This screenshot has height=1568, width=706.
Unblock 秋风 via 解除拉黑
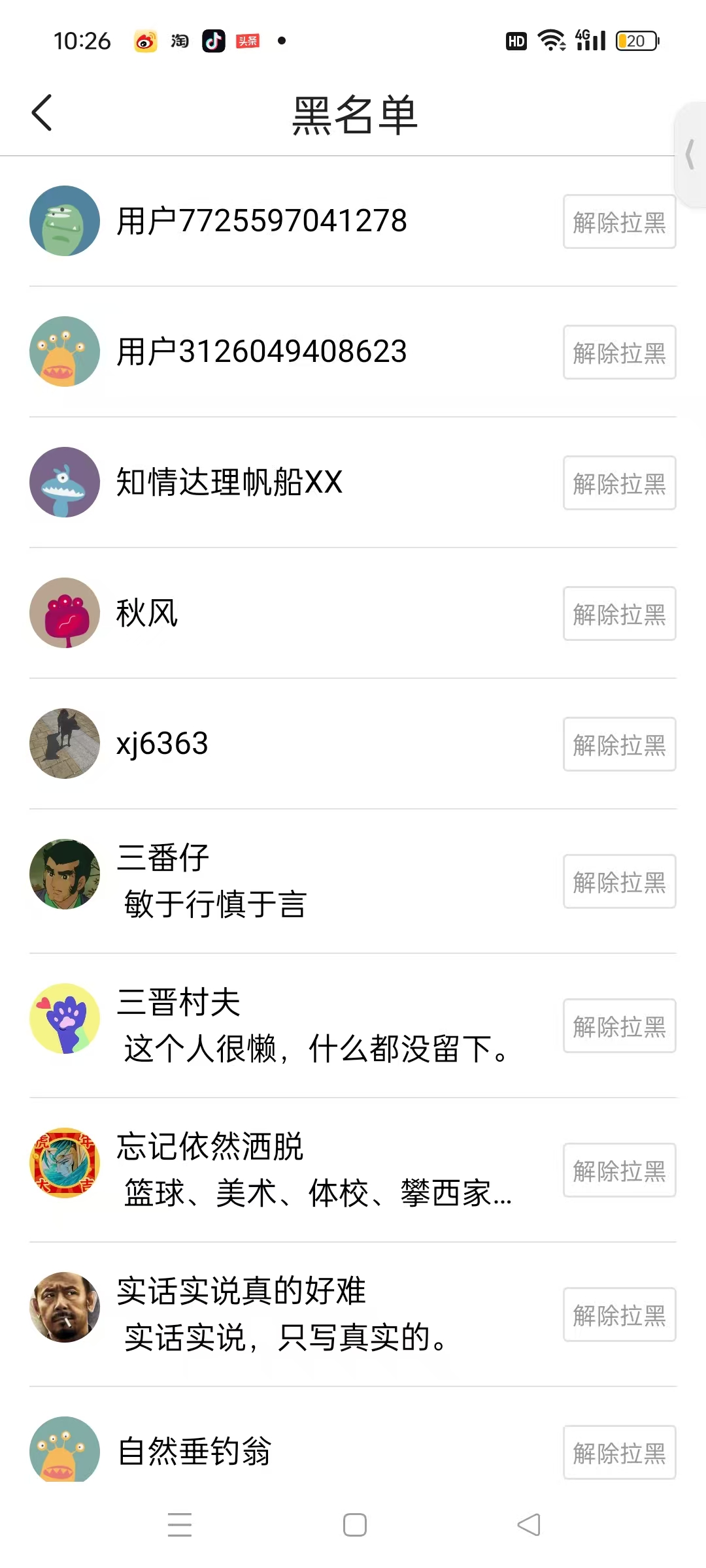point(618,613)
